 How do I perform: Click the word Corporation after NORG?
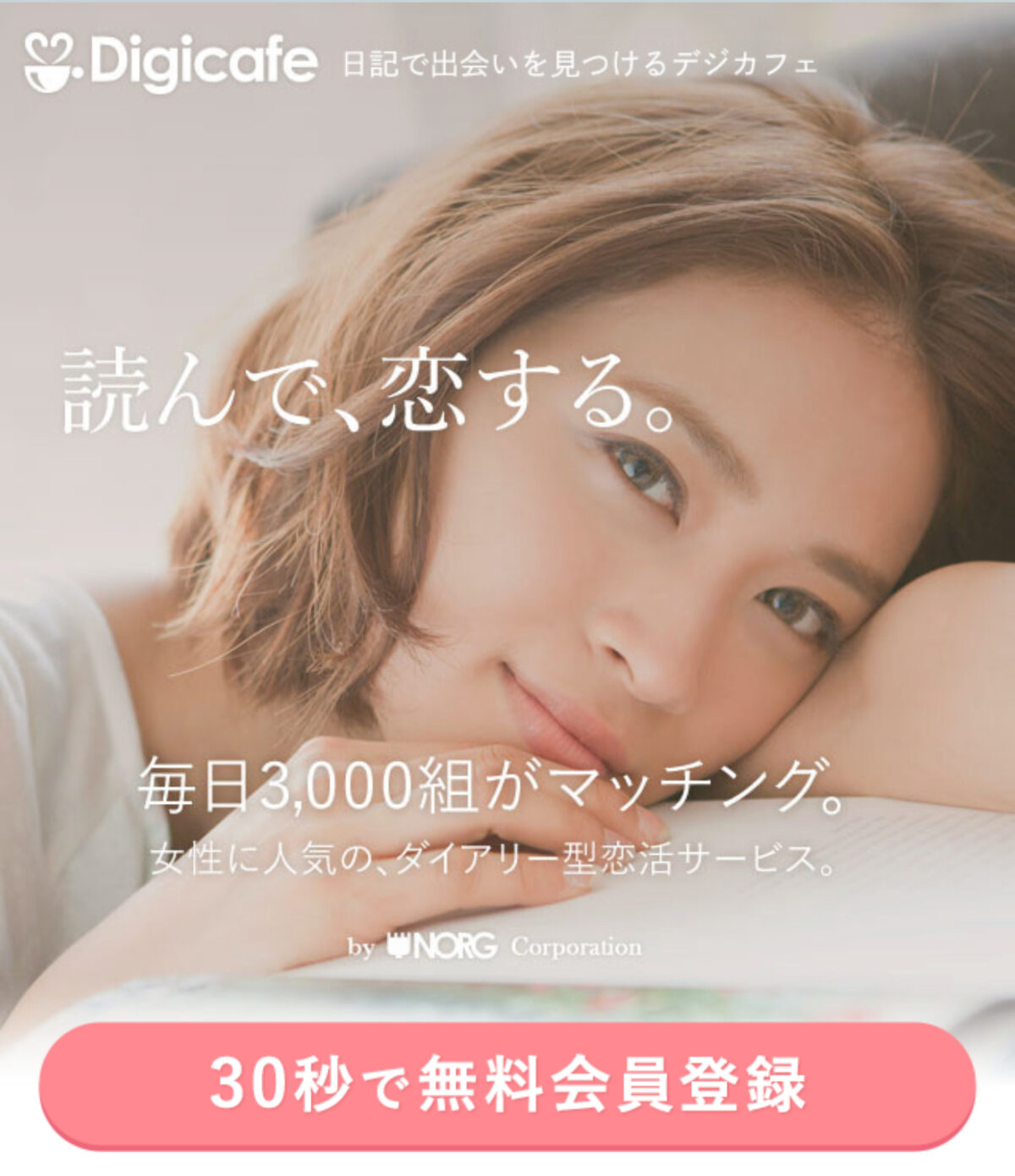coord(577,949)
